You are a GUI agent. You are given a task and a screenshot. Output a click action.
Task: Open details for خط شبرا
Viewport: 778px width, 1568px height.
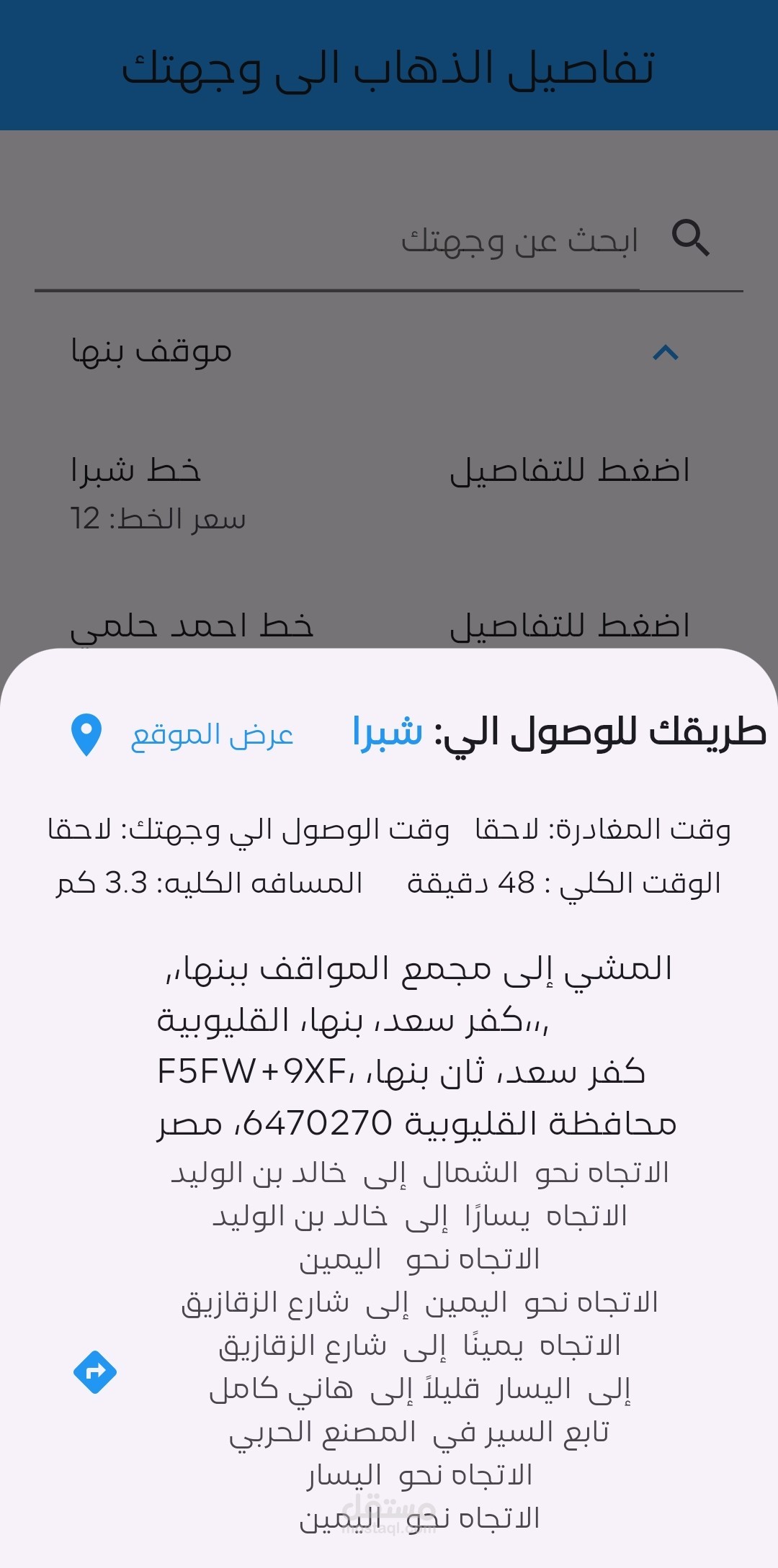pyautogui.click(x=569, y=471)
